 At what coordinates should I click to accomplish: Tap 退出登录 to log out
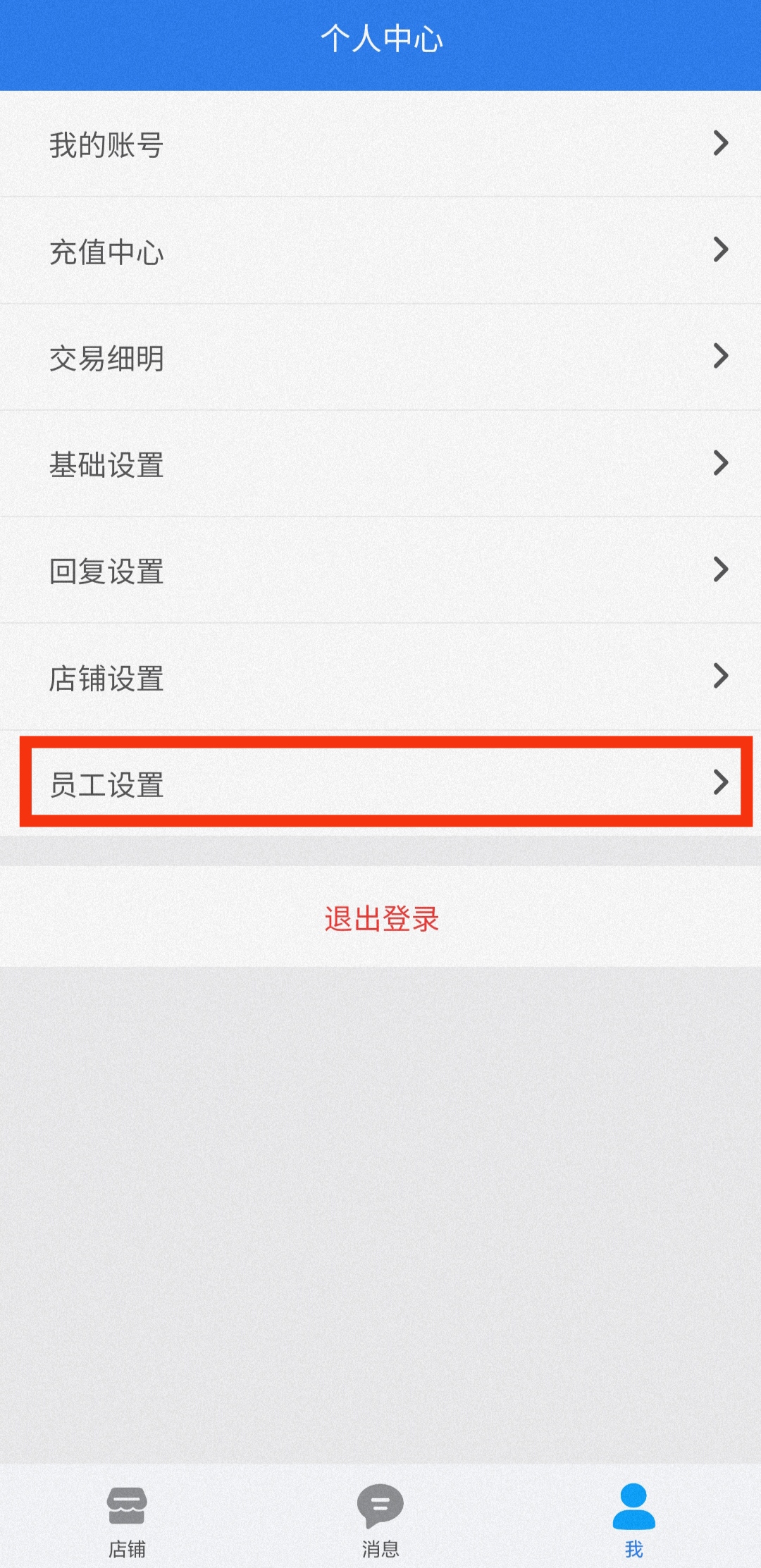click(x=381, y=918)
